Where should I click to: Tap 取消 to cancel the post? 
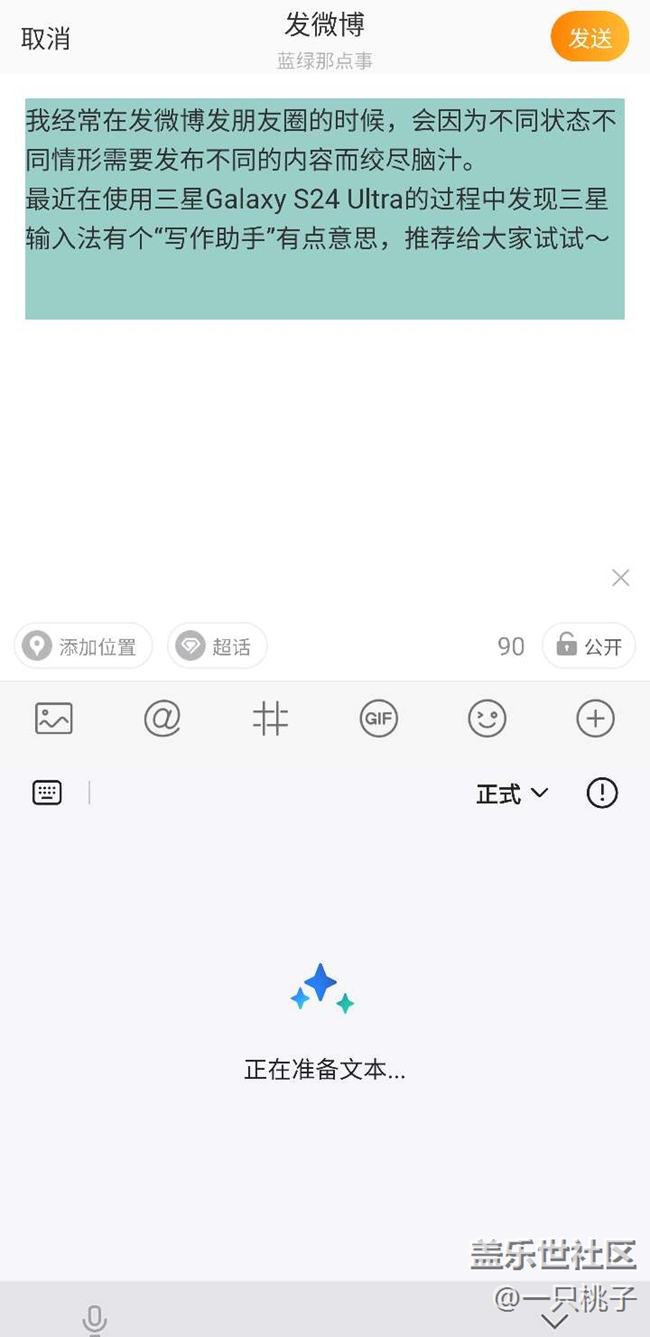[46, 39]
